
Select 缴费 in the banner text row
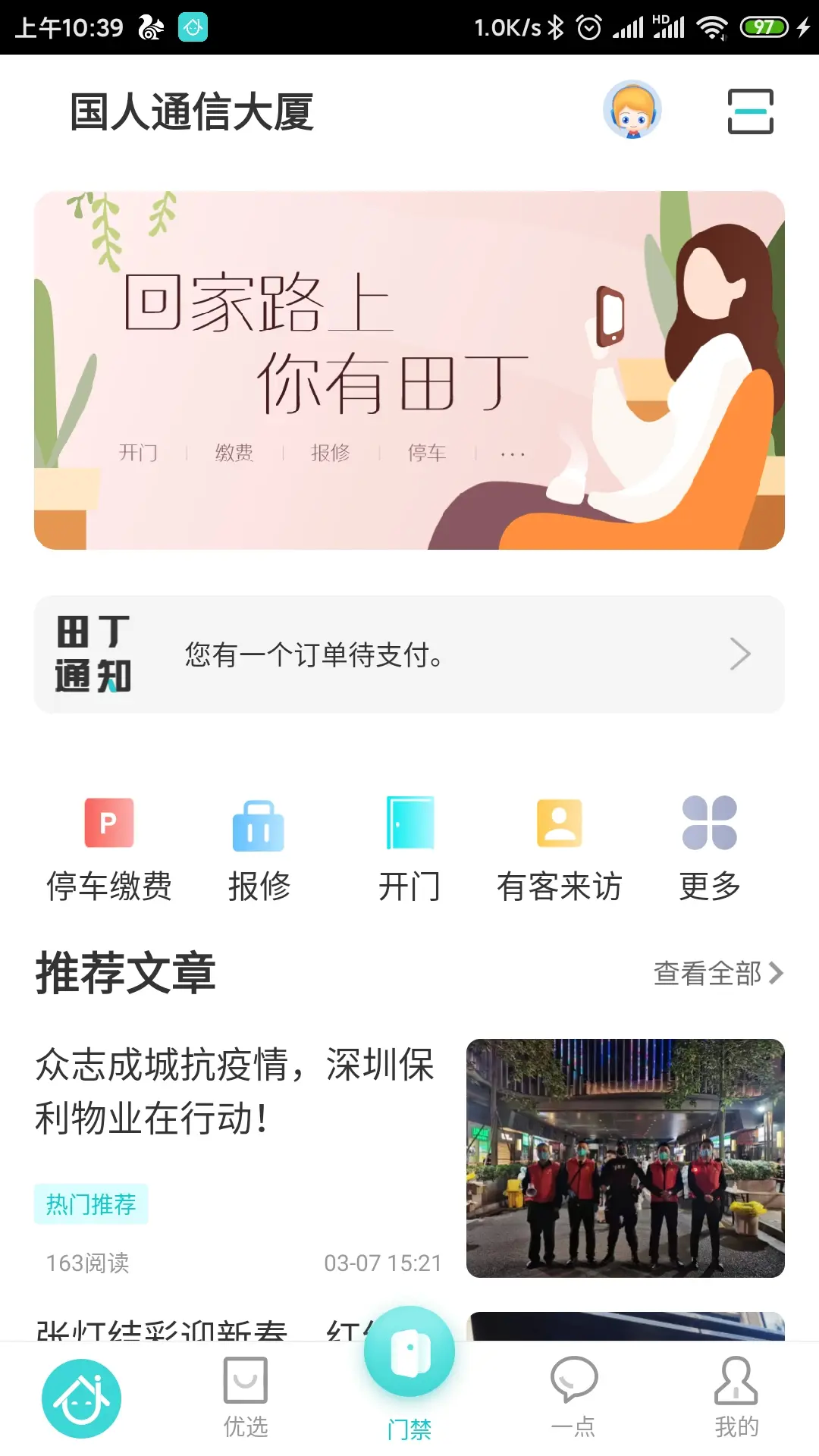234,452
